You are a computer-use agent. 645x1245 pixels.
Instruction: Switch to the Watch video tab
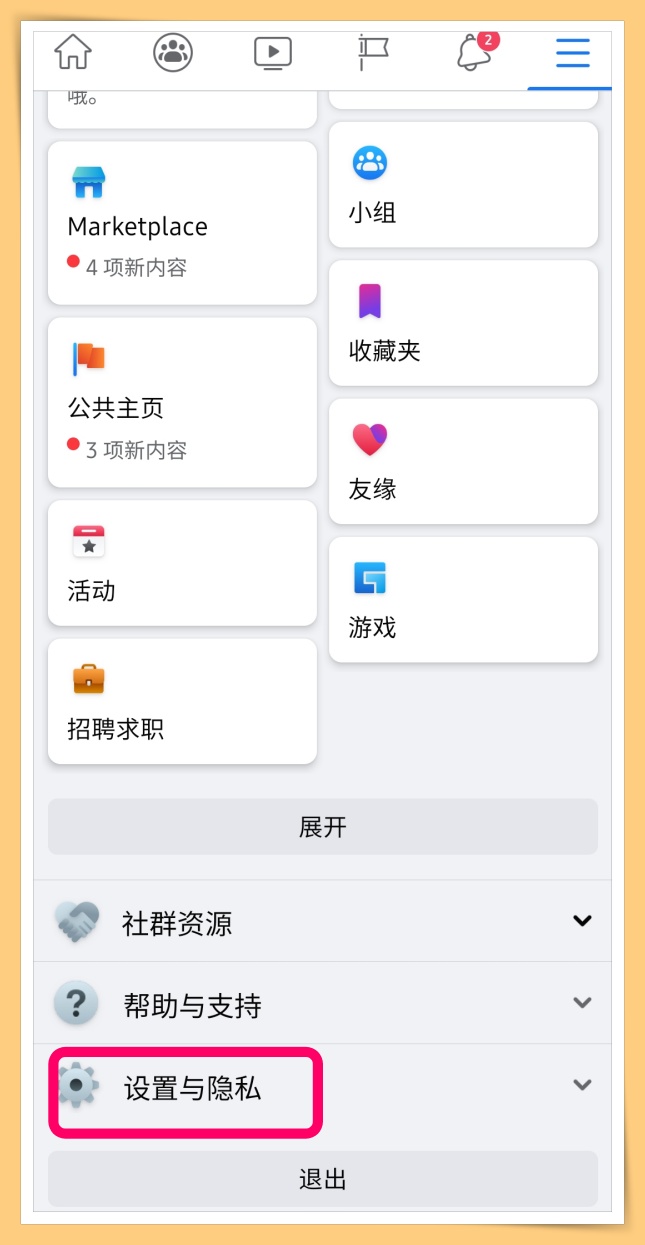[272, 52]
